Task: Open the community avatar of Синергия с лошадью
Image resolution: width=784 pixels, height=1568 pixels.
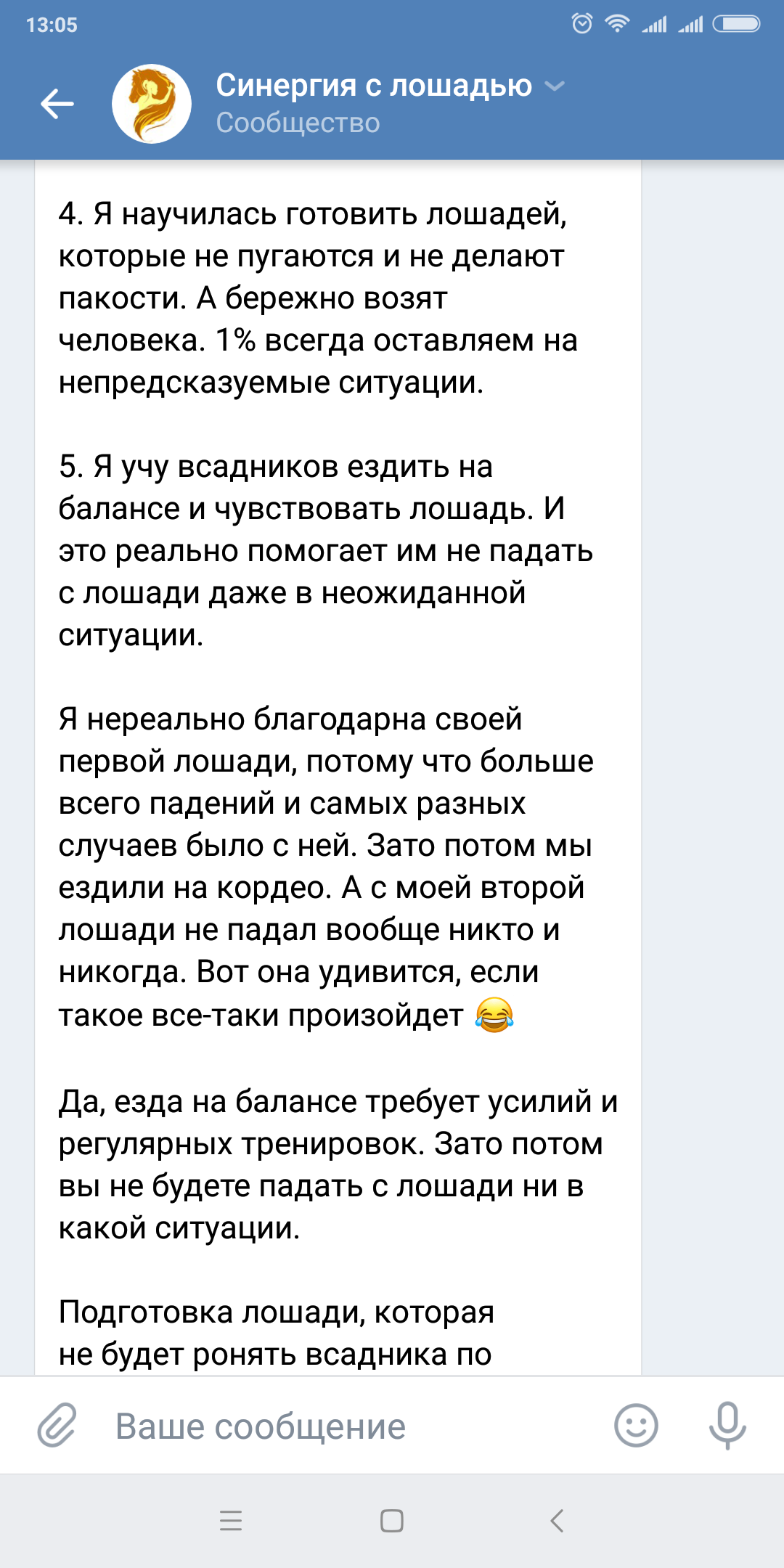Action: tap(152, 104)
